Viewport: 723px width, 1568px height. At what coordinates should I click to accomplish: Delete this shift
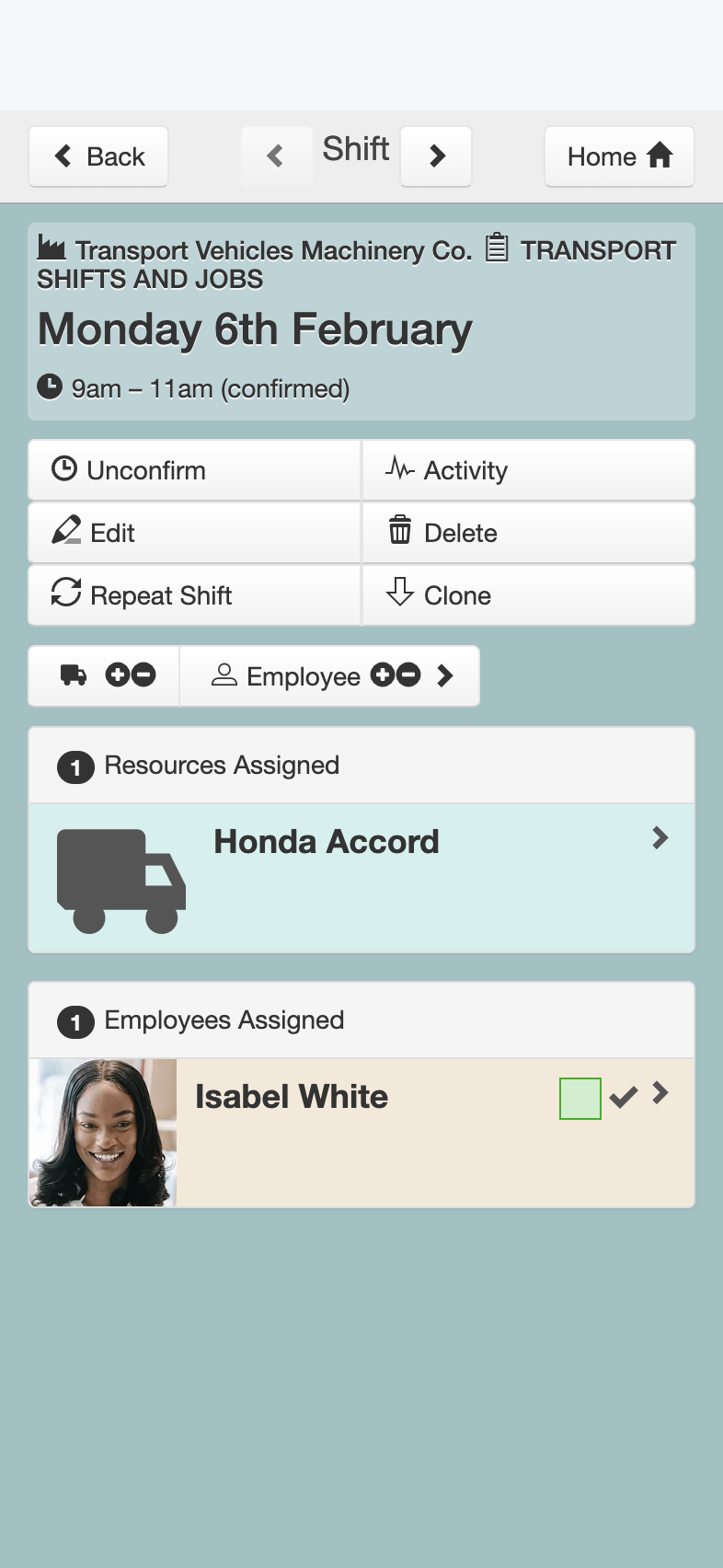coord(529,533)
